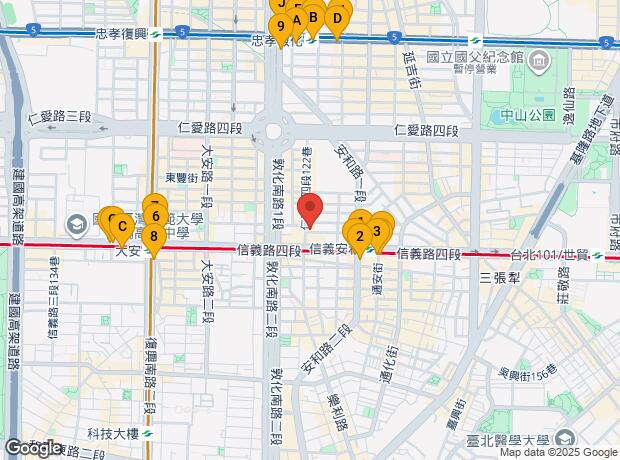Tap the orange marker numbered 8
The image size is (620, 460).
153,237
